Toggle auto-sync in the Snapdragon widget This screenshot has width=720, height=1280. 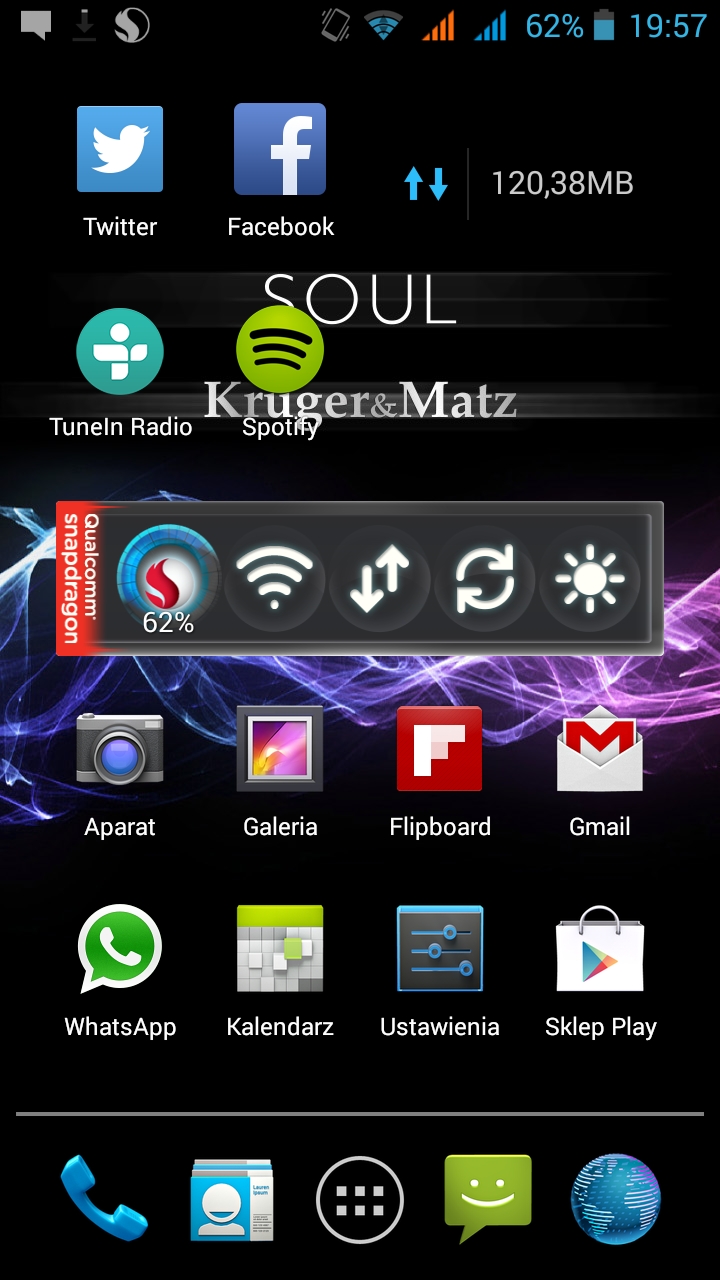pyautogui.click(x=484, y=578)
